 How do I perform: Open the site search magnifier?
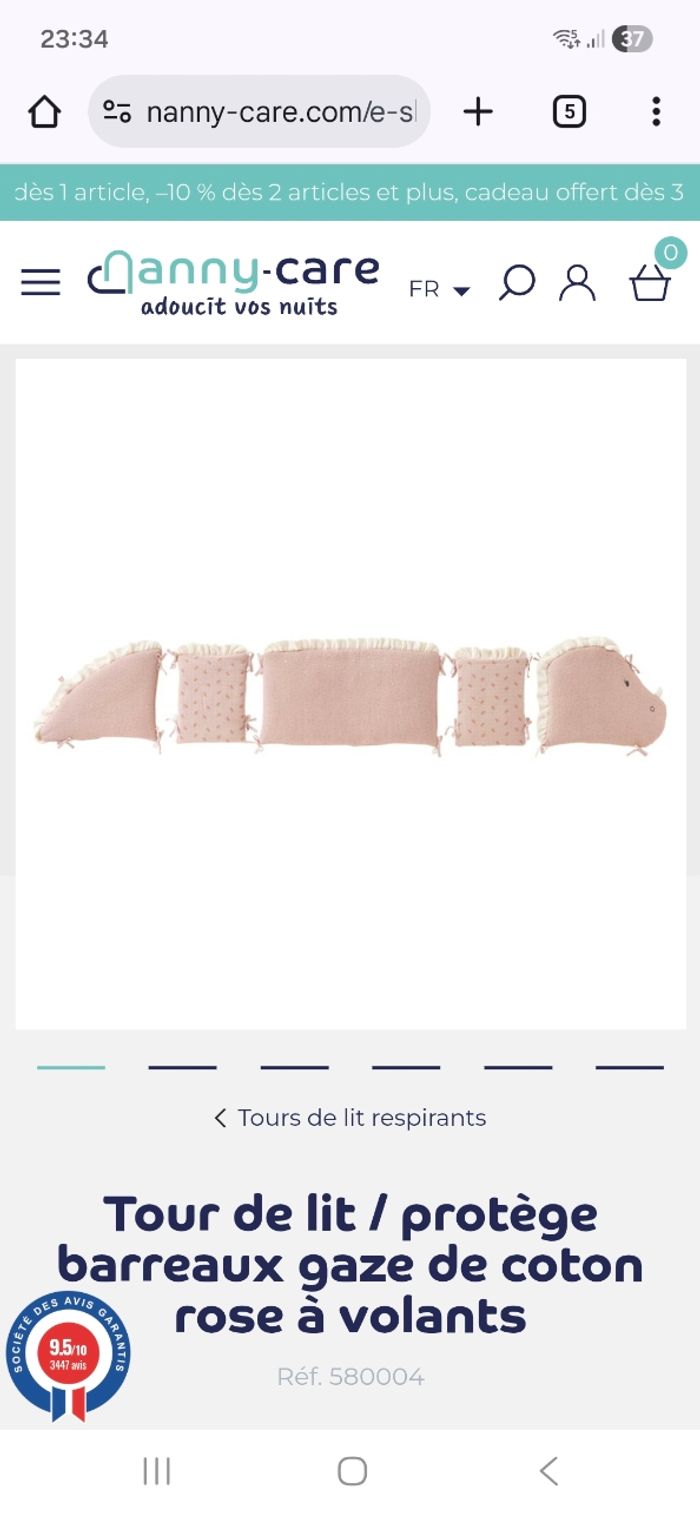516,283
